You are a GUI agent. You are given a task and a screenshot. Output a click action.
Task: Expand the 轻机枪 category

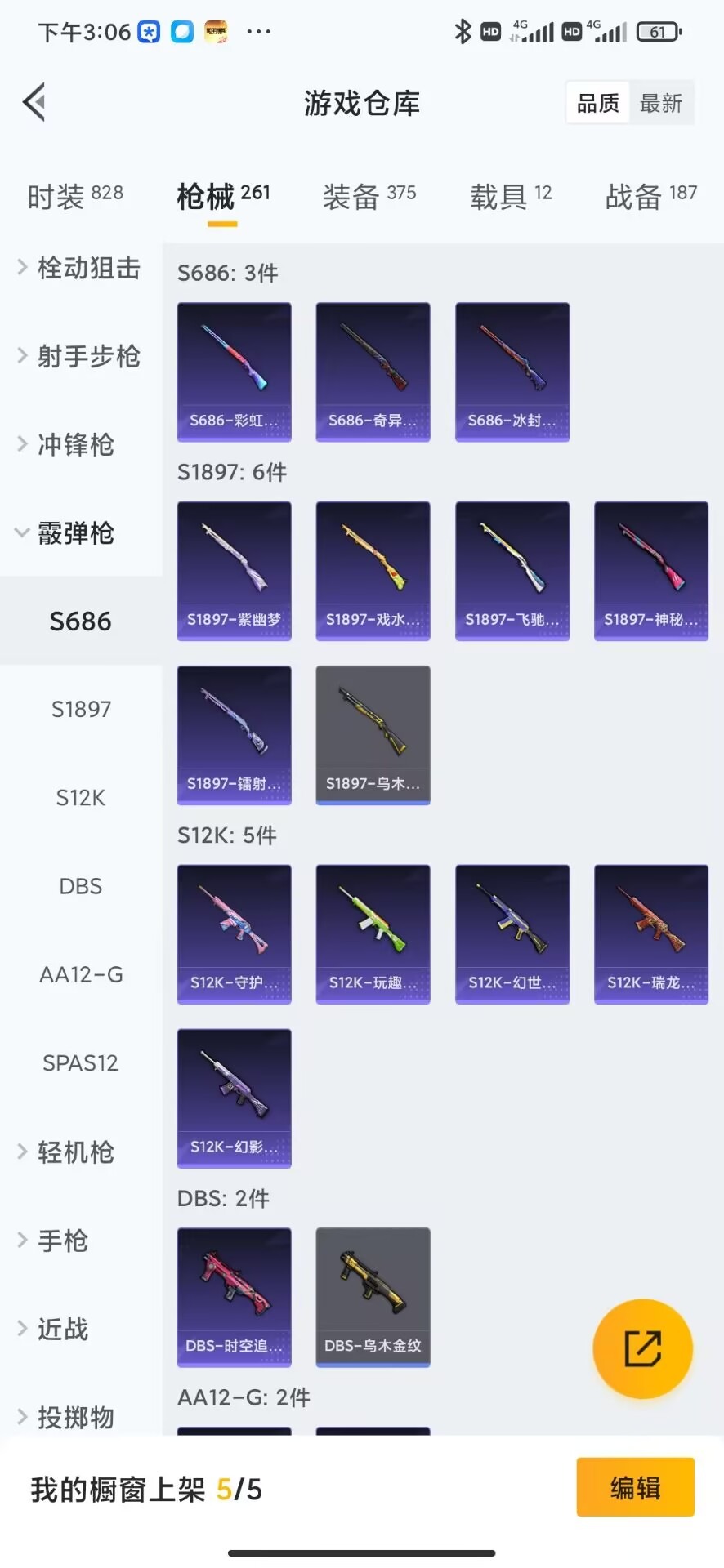click(75, 1151)
